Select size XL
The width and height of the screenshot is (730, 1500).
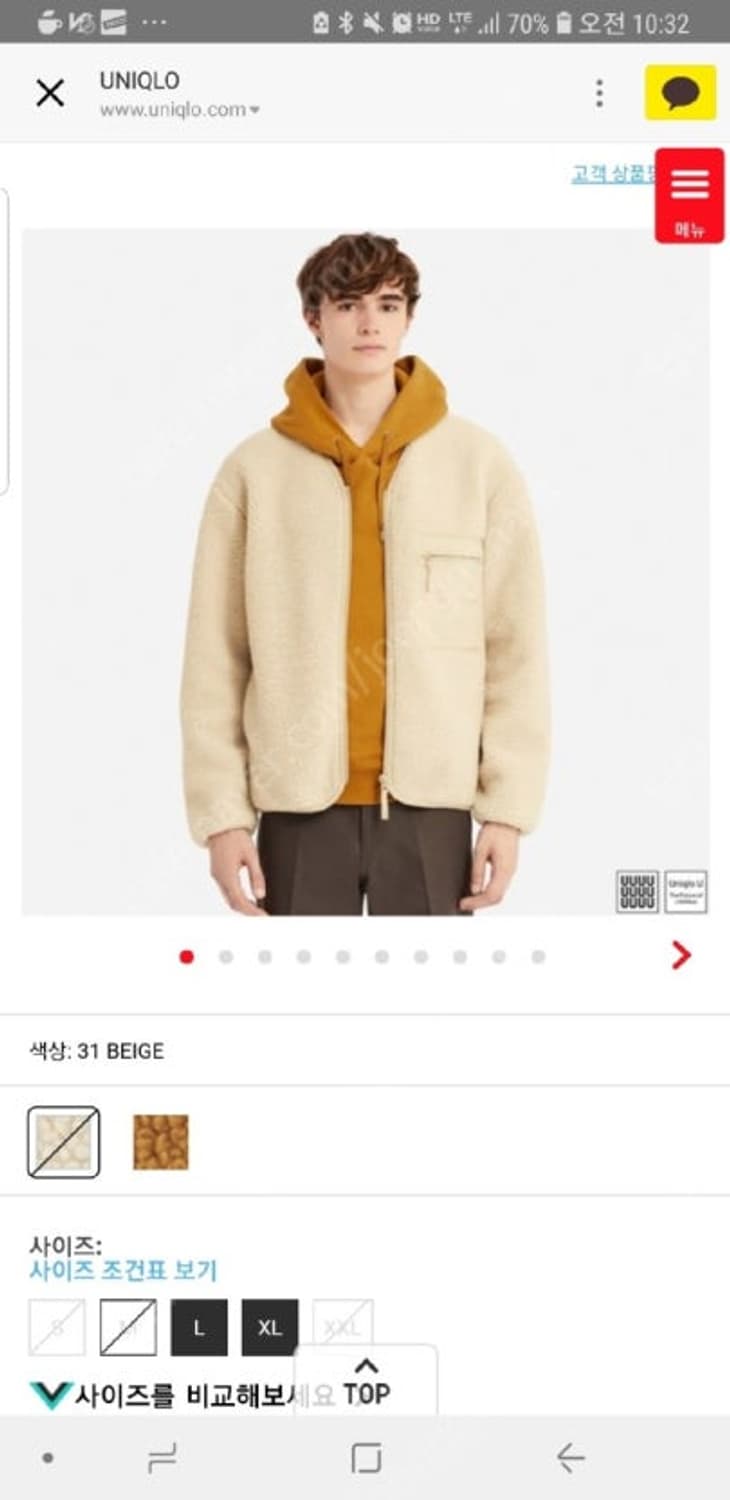click(x=270, y=1328)
